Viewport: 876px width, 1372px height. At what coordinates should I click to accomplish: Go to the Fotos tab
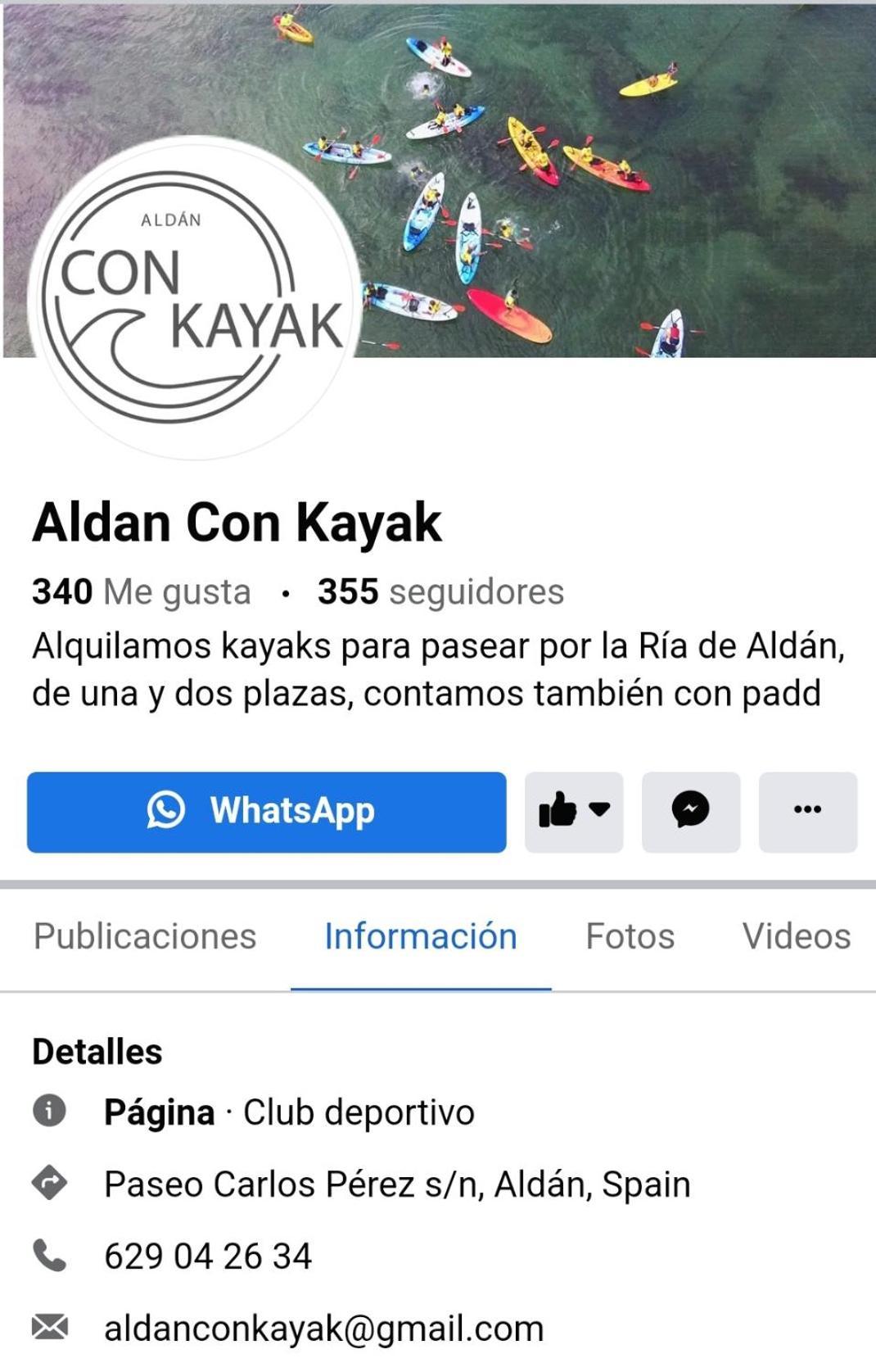630,936
